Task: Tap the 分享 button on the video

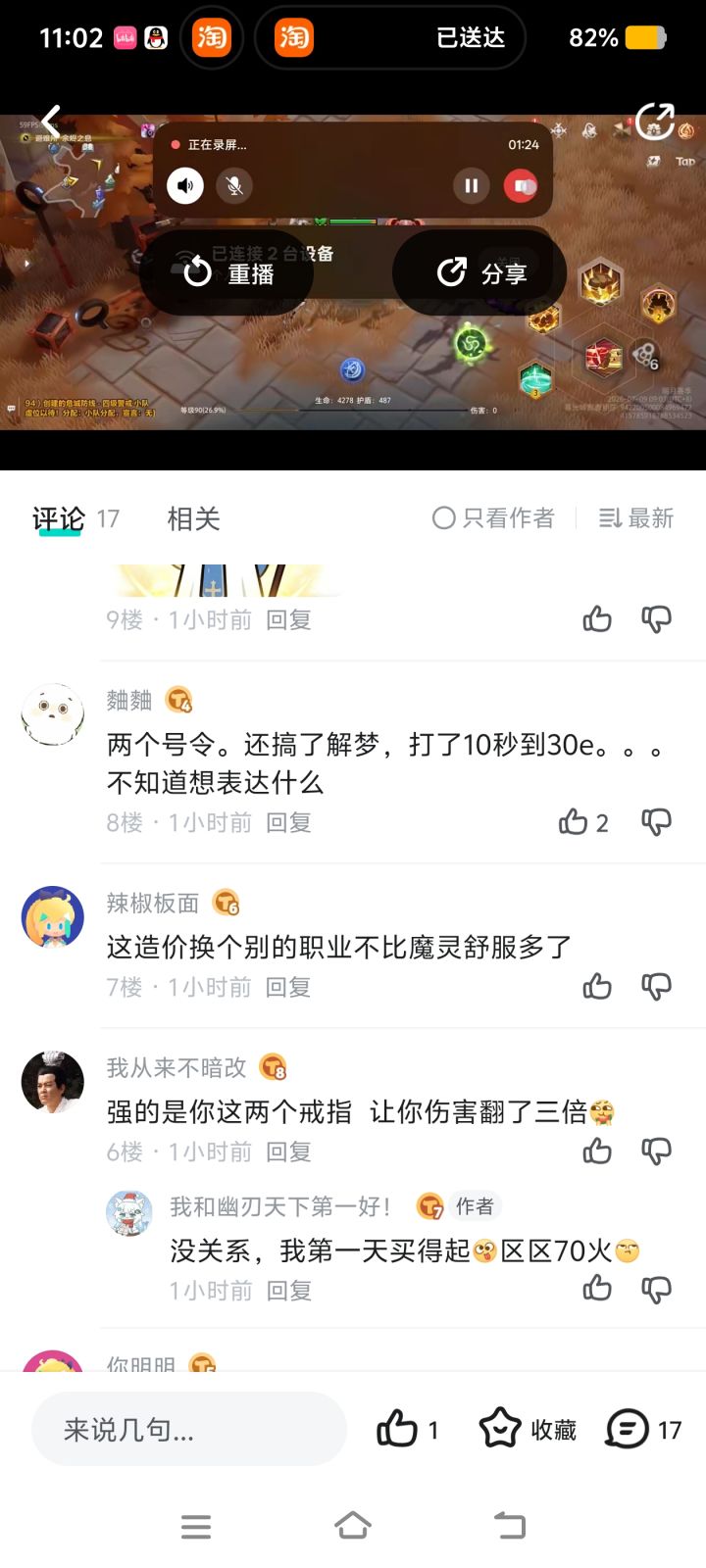Action: [x=480, y=273]
